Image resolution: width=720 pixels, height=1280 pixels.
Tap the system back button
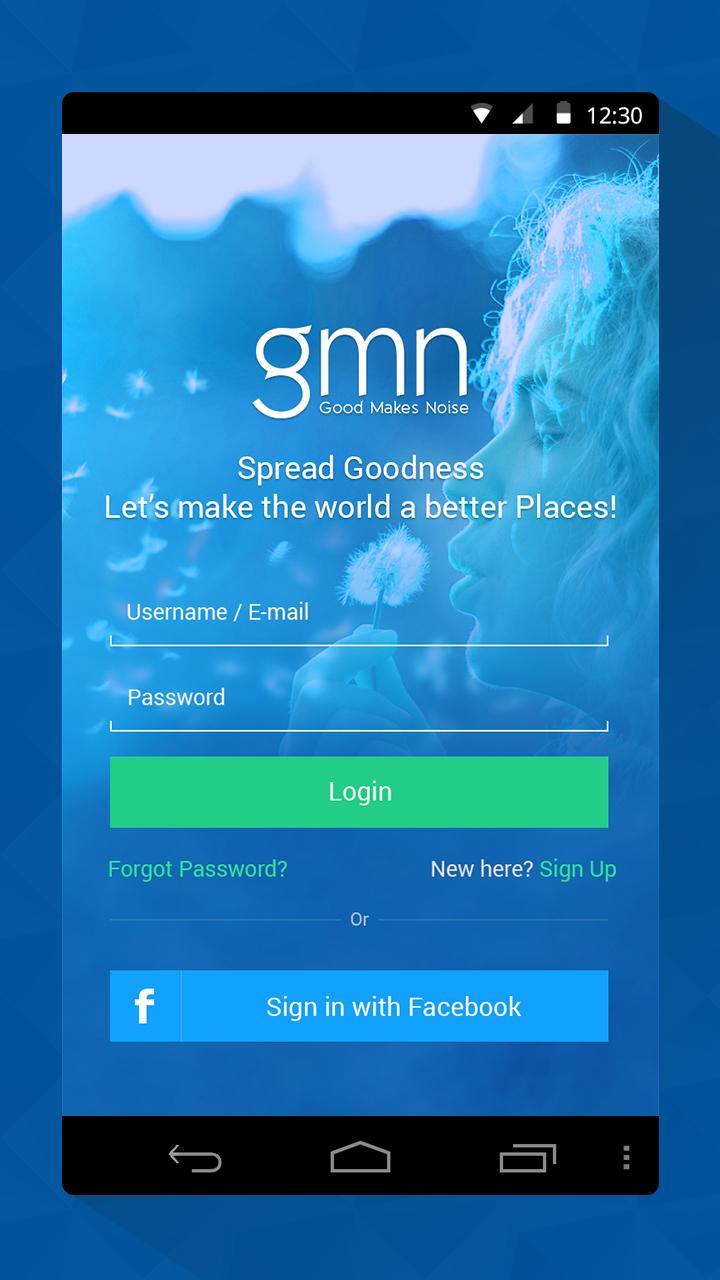coord(195,1158)
